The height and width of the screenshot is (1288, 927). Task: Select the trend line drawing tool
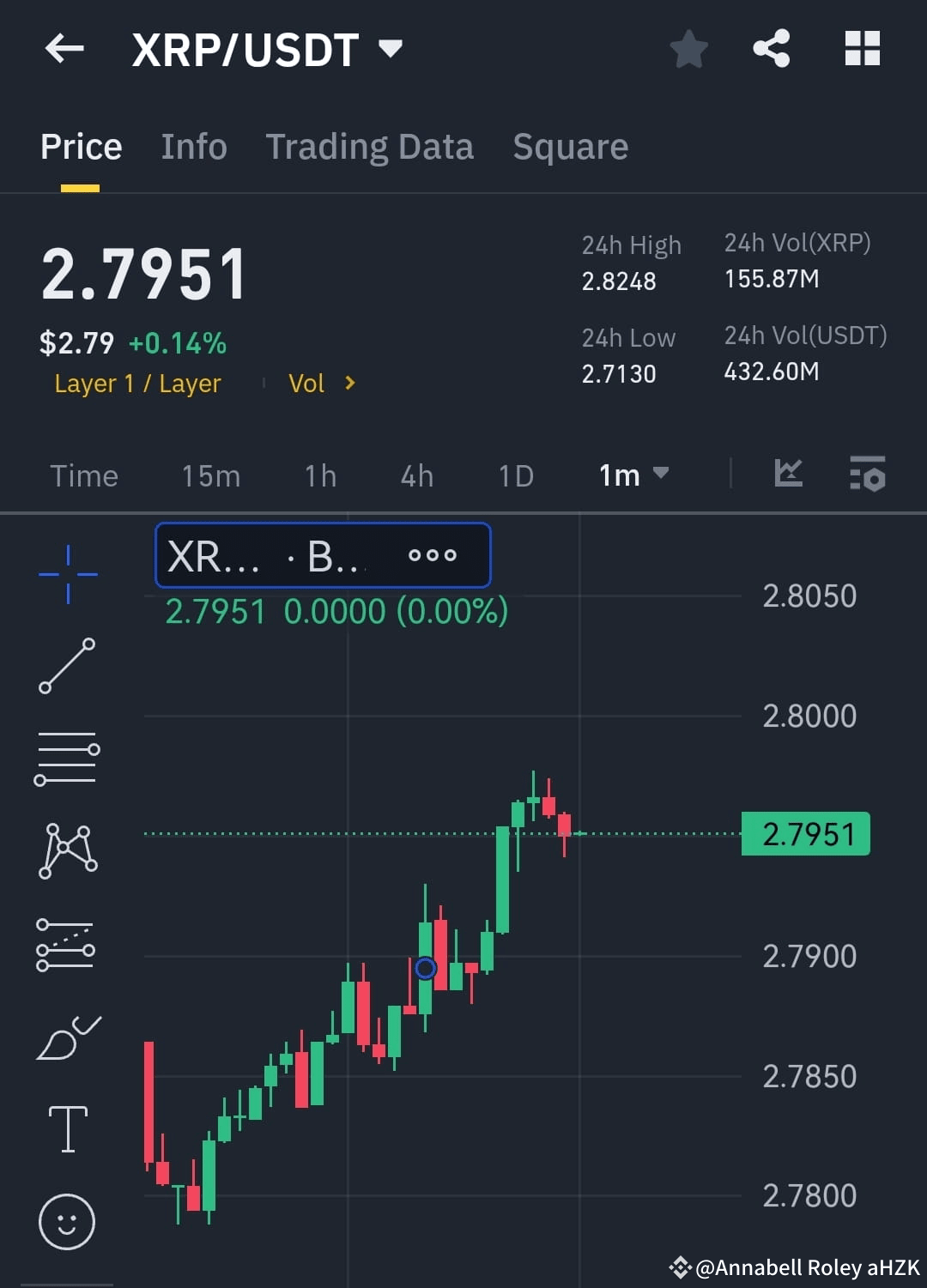(x=68, y=668)
